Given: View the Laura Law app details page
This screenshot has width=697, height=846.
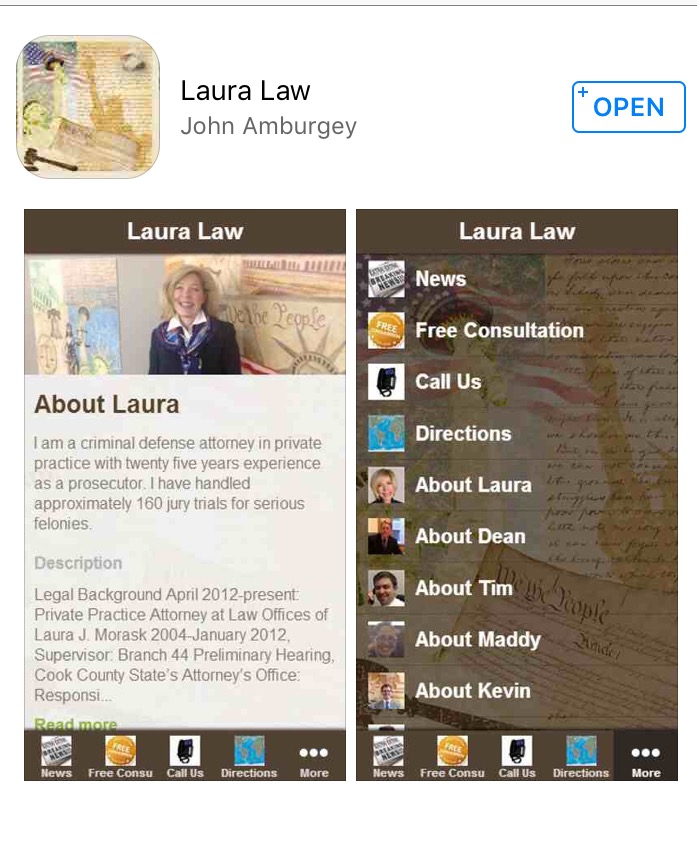Looking at the screenshot, I should pyautogui.click(x=245, y=91).
